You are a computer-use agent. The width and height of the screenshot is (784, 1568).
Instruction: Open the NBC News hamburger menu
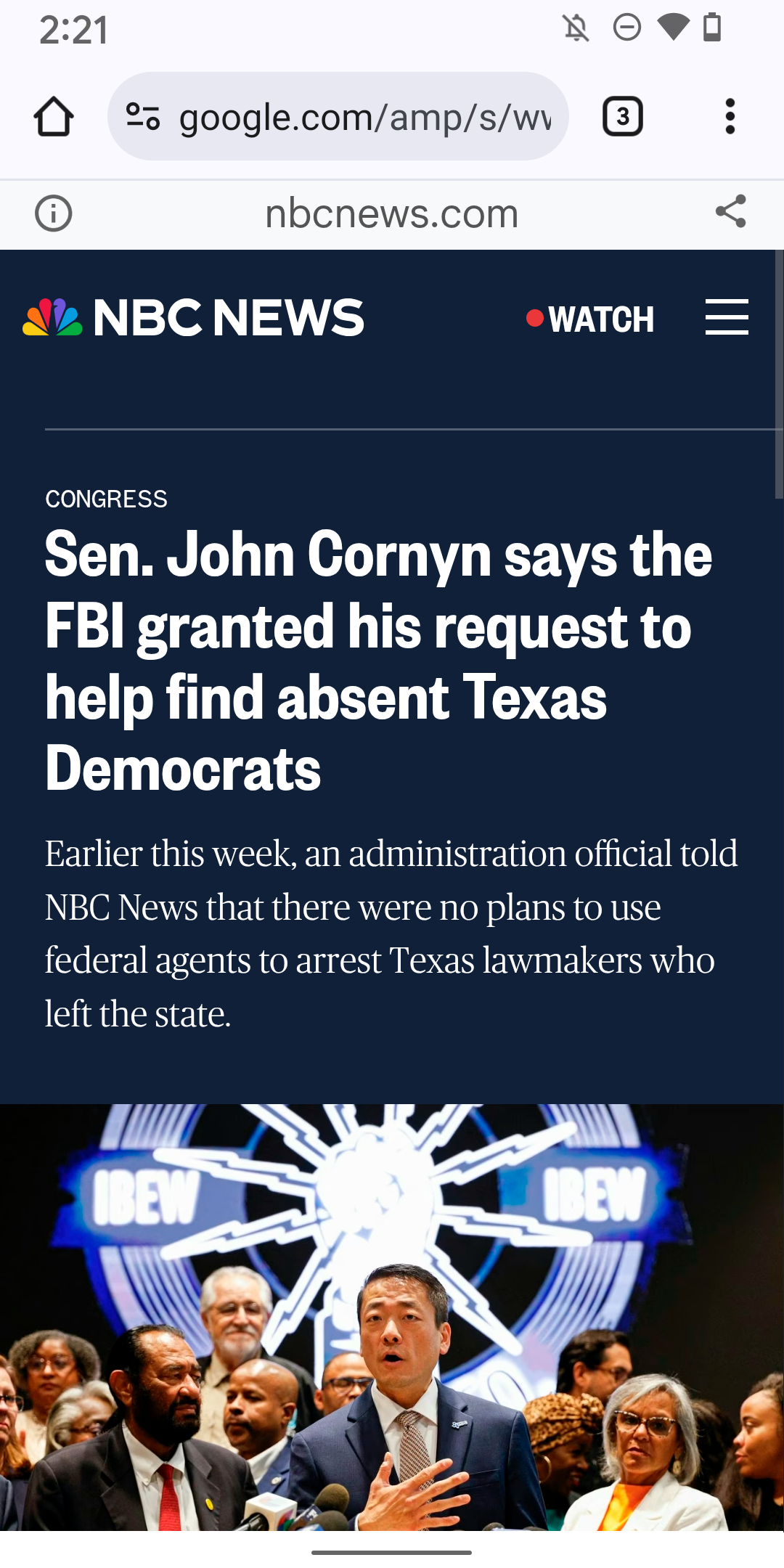[x=727, y=317]
